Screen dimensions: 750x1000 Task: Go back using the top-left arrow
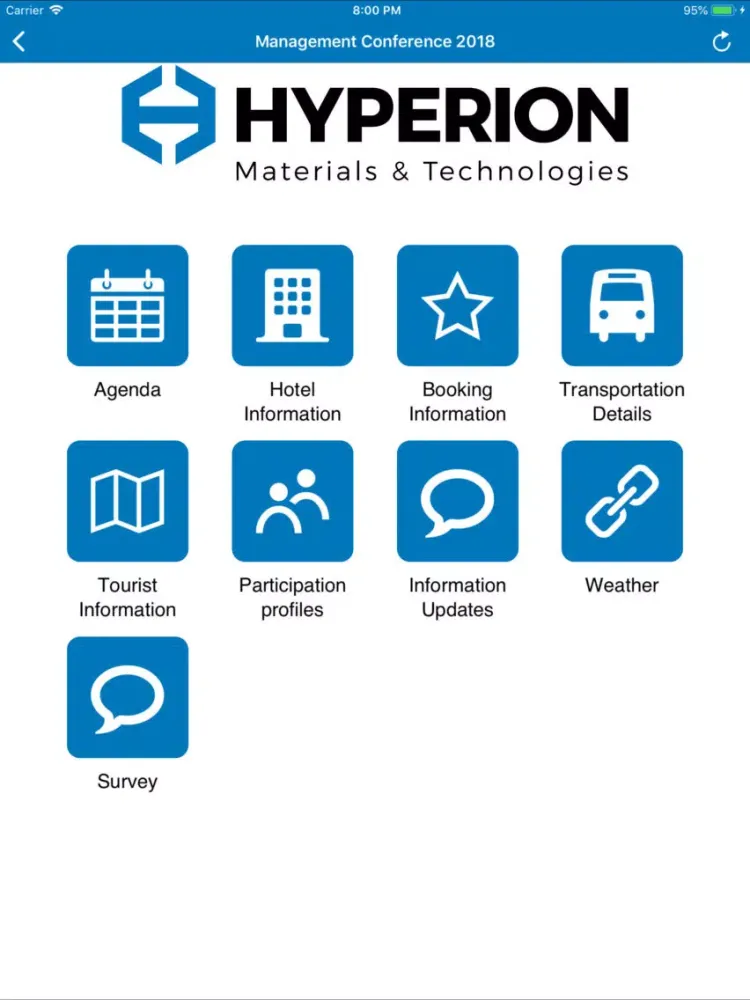(19, 41)
